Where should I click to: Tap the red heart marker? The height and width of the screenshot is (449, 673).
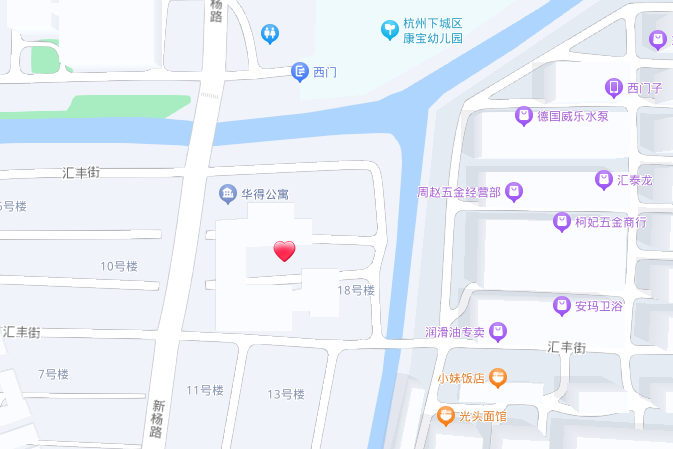coord(285,251)
